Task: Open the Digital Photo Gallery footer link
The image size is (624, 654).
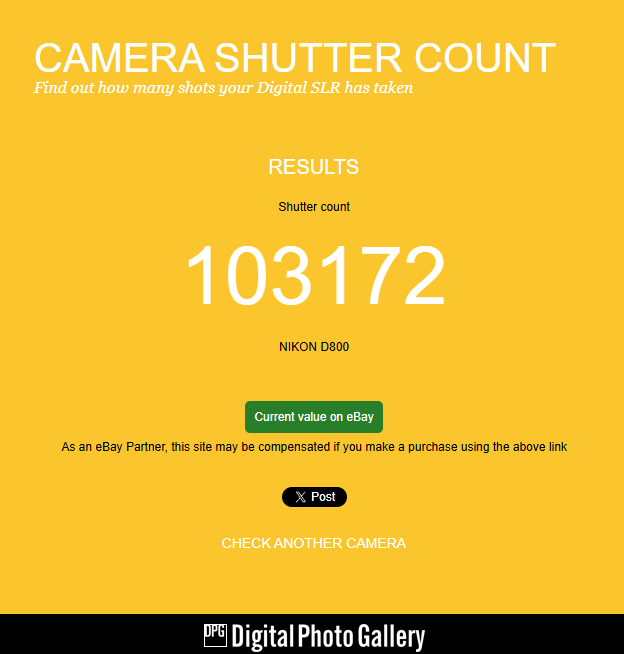Action: click(x=314, y=636)
